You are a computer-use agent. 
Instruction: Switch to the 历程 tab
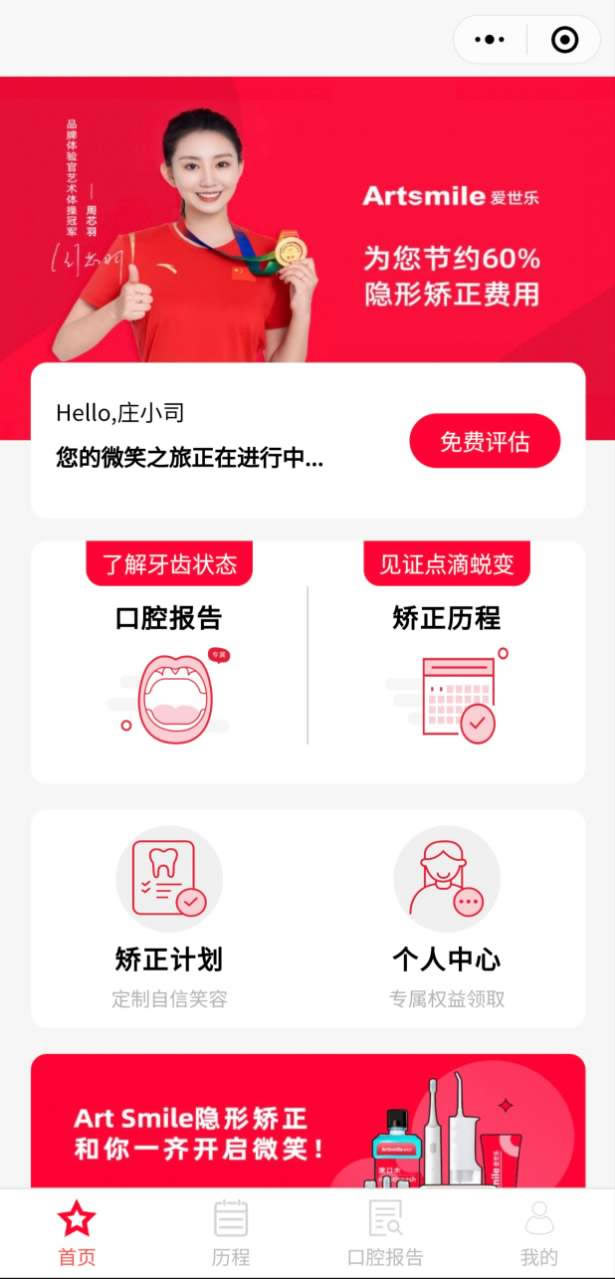click(231, 1234)
